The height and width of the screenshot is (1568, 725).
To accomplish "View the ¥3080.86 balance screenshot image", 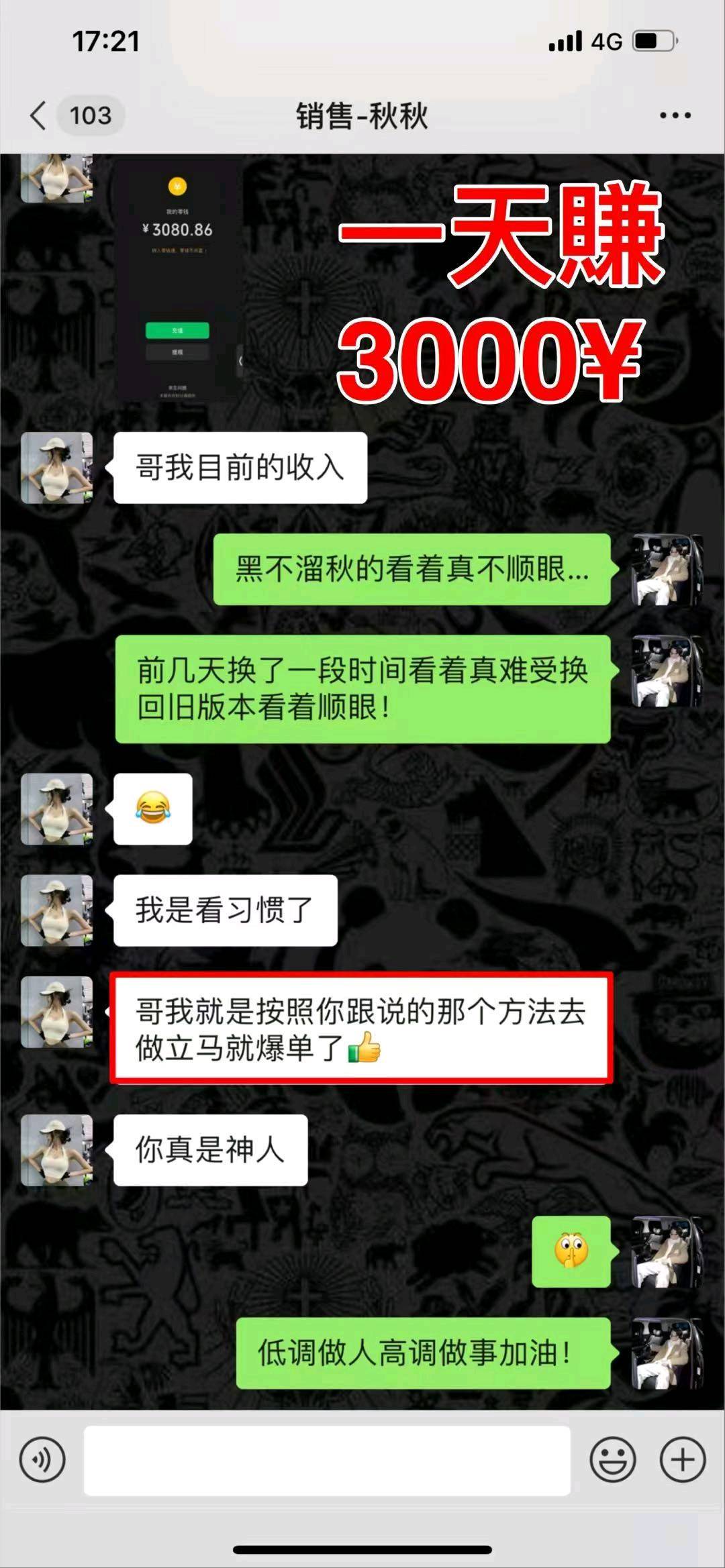I will click(x=177, y=282).
